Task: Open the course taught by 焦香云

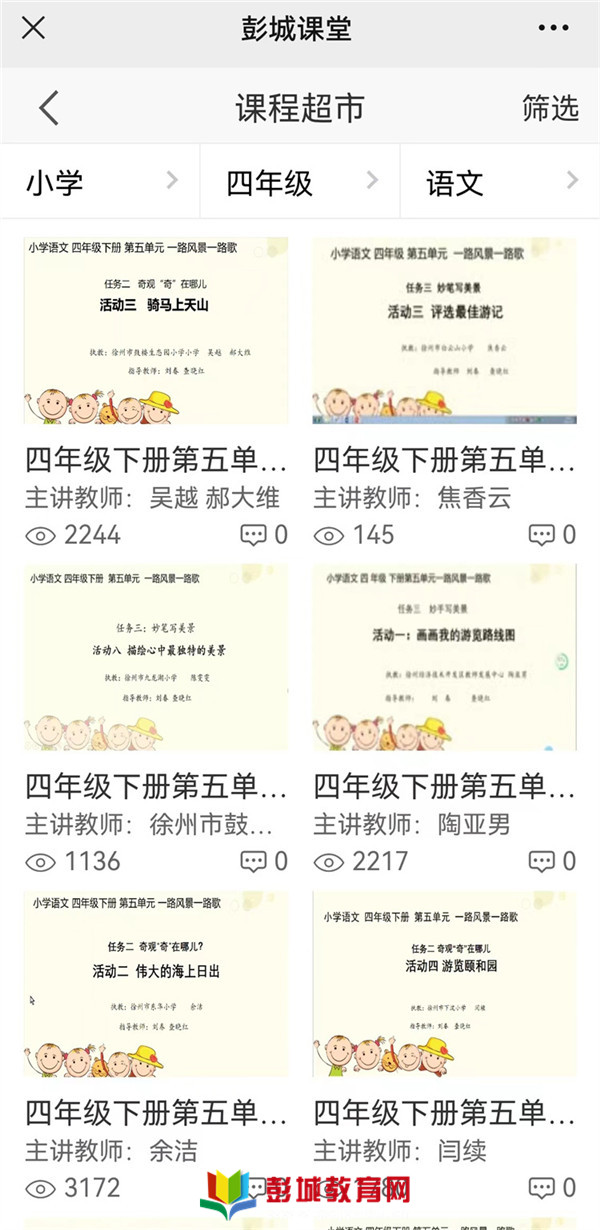Action: (x=444, y=332)
